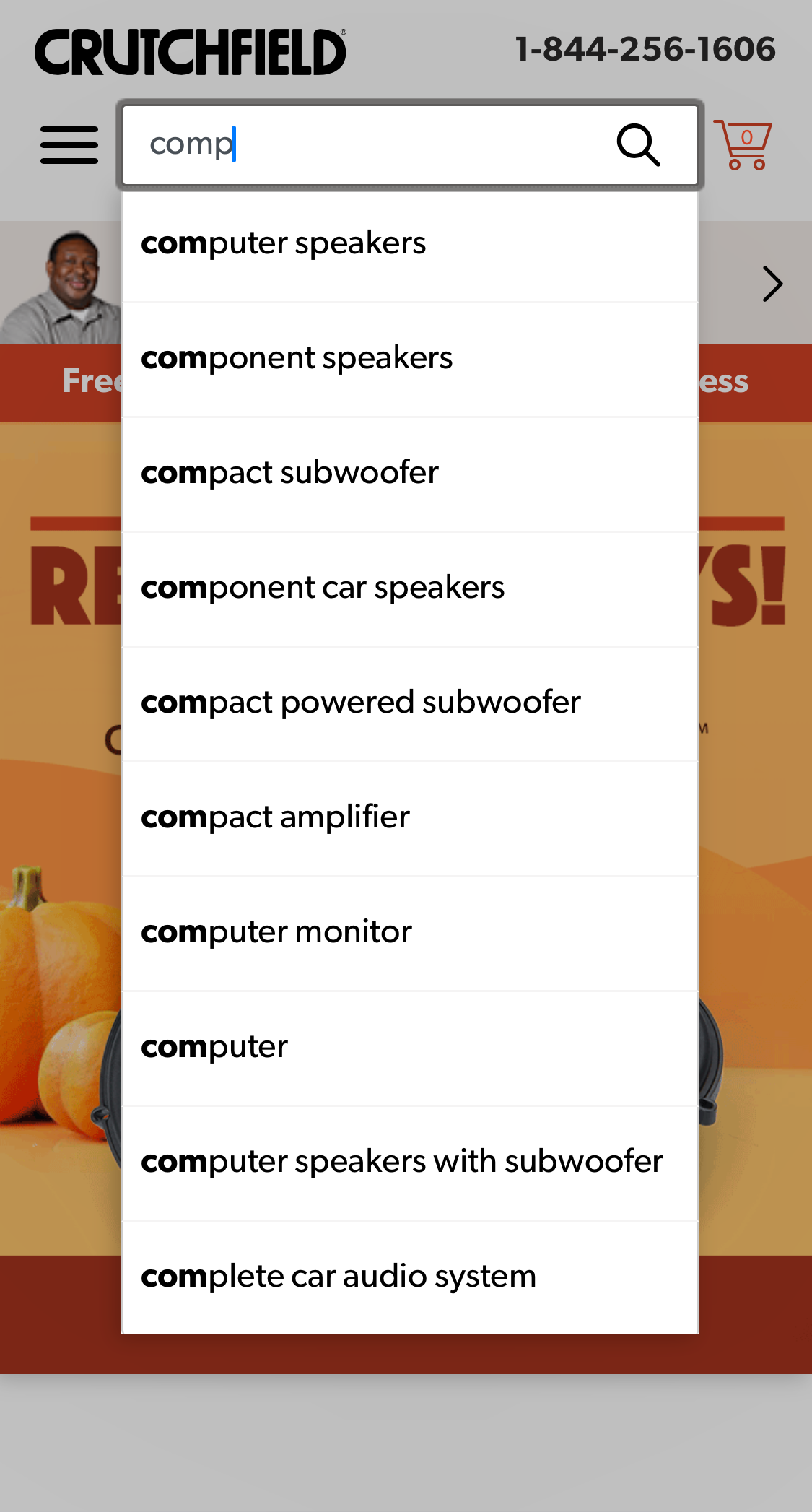Select the 'computer speakers' search suggestion
812x1512 pixels.
tap(283, 243)
